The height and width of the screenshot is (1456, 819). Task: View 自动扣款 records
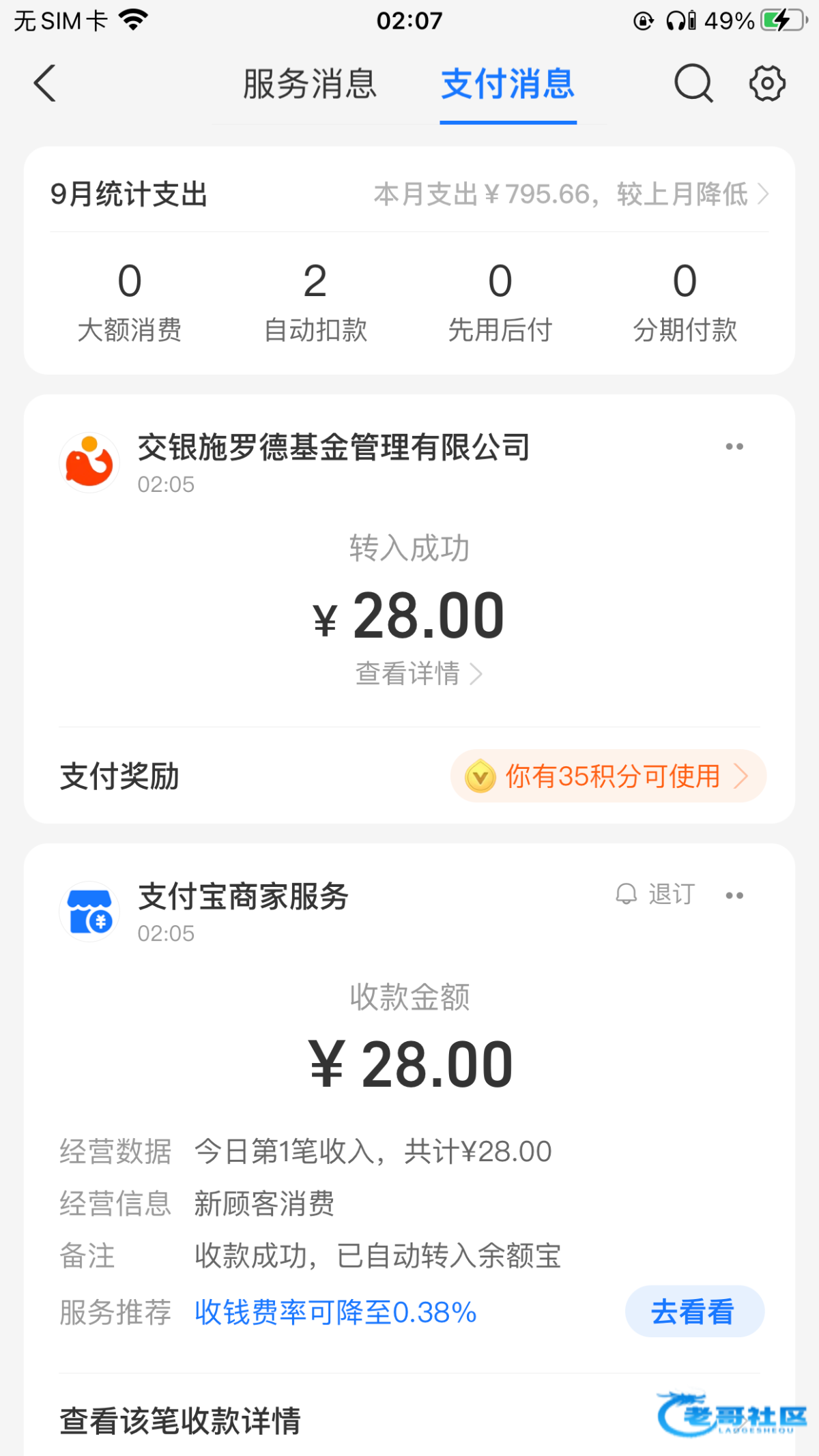click(x=315, y=300)
